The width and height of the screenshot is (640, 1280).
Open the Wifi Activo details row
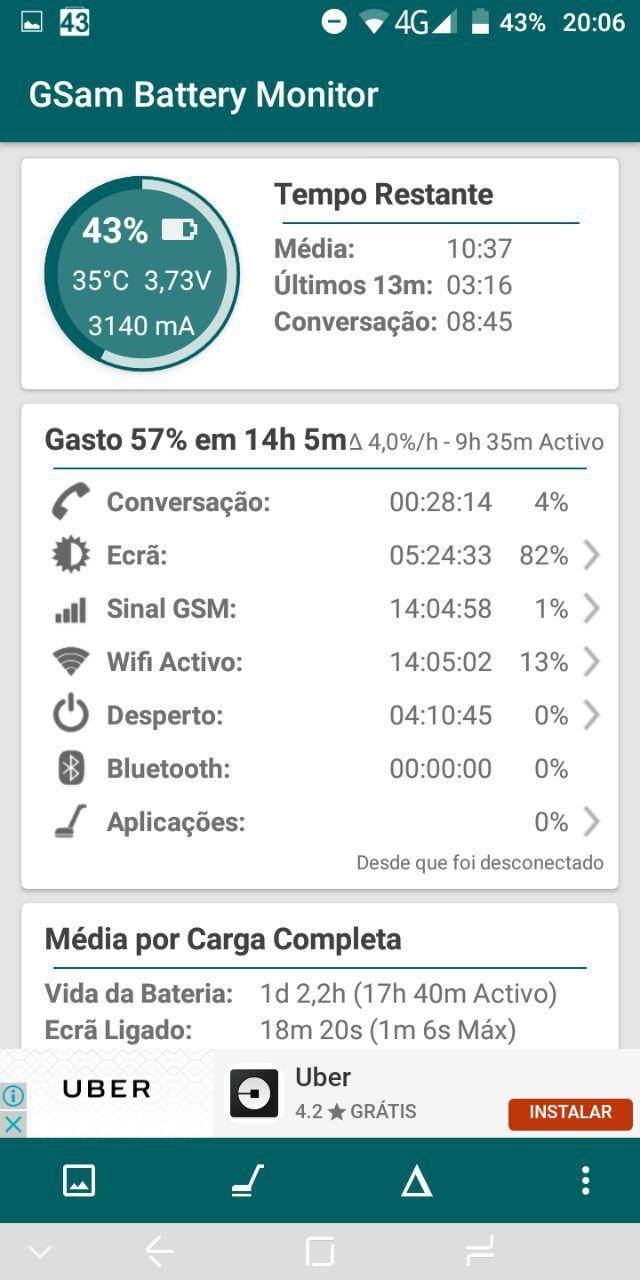coord(320,662)
